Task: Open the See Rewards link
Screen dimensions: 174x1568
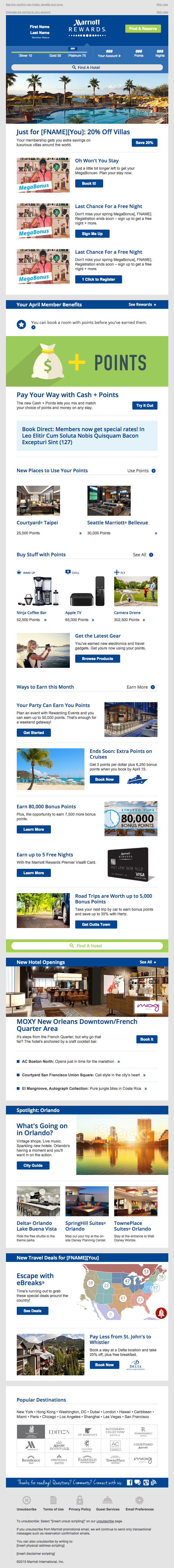Action: pyautogui.click(x=142, y=304)
